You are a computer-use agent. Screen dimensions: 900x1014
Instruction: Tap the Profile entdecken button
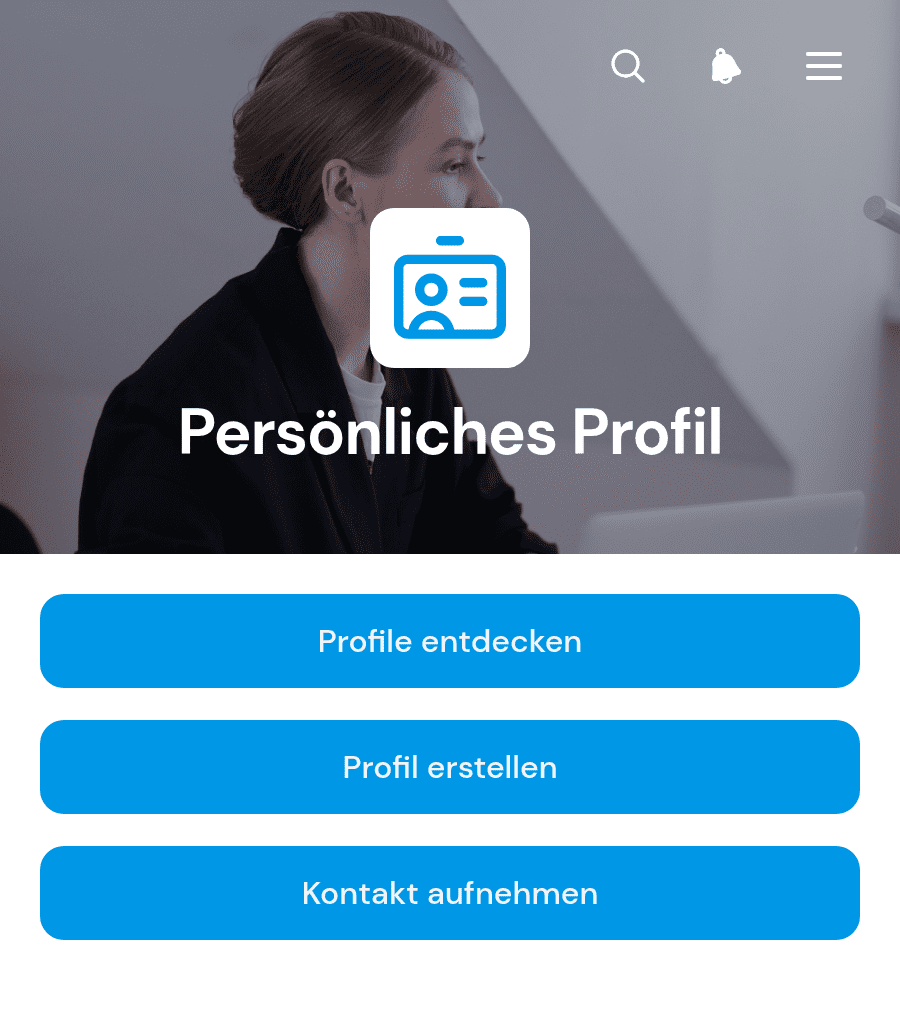tap(450, 641)
